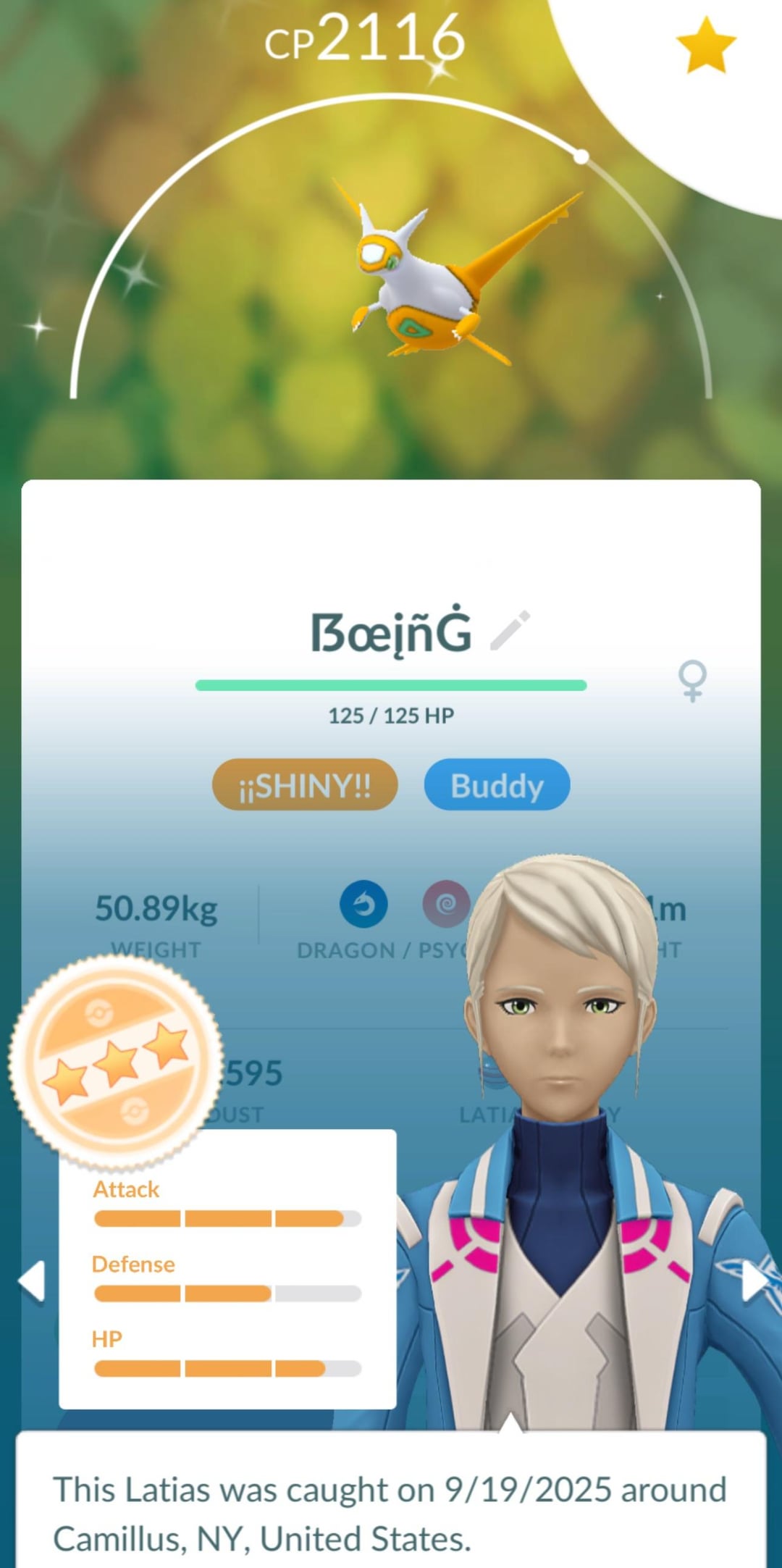The height and width of the screenshot is (1568, 782).
Task: Tap the Buddy tag chip
Action: [x=497, y=785]
